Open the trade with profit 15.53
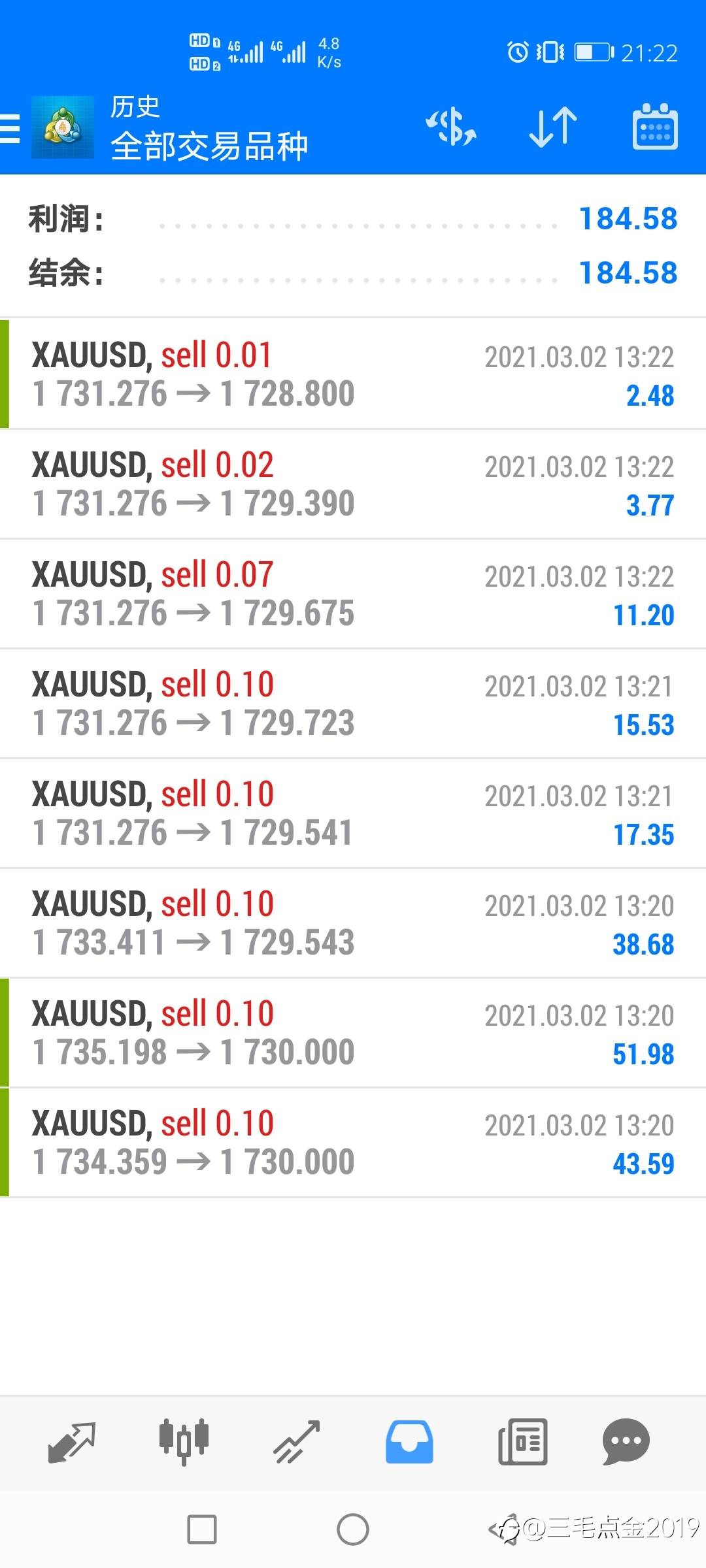Screen dimensions: 706x1568 point(353,704)
